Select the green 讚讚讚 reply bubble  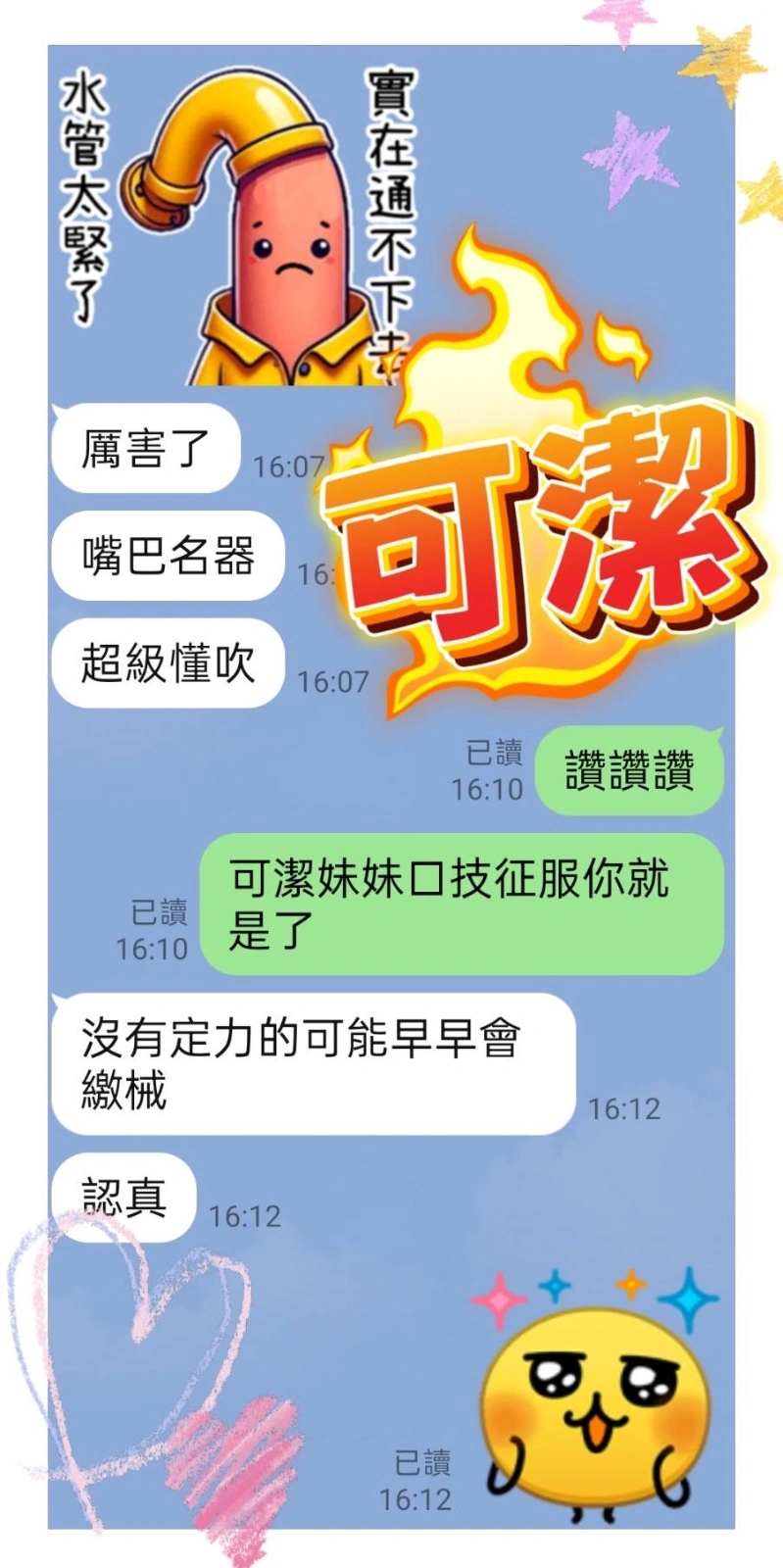(x=632, y=769)
